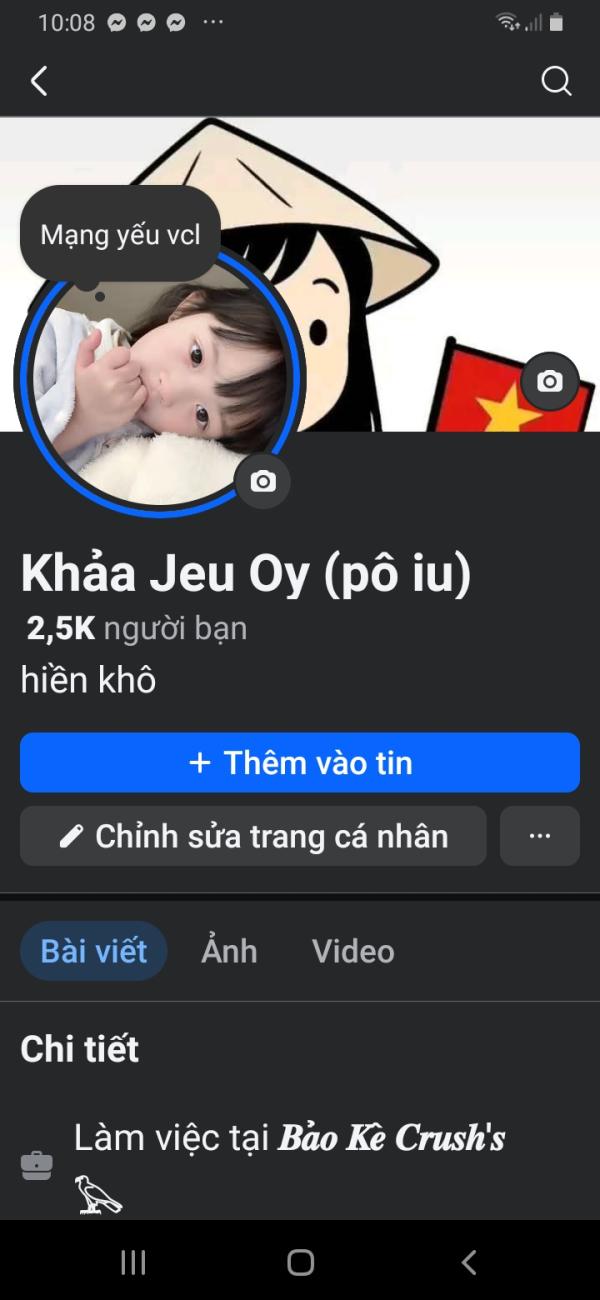Tap the 'Thêm vào tin' button
The height and width of the screenshot is (1300, 600).
(300, 763)
